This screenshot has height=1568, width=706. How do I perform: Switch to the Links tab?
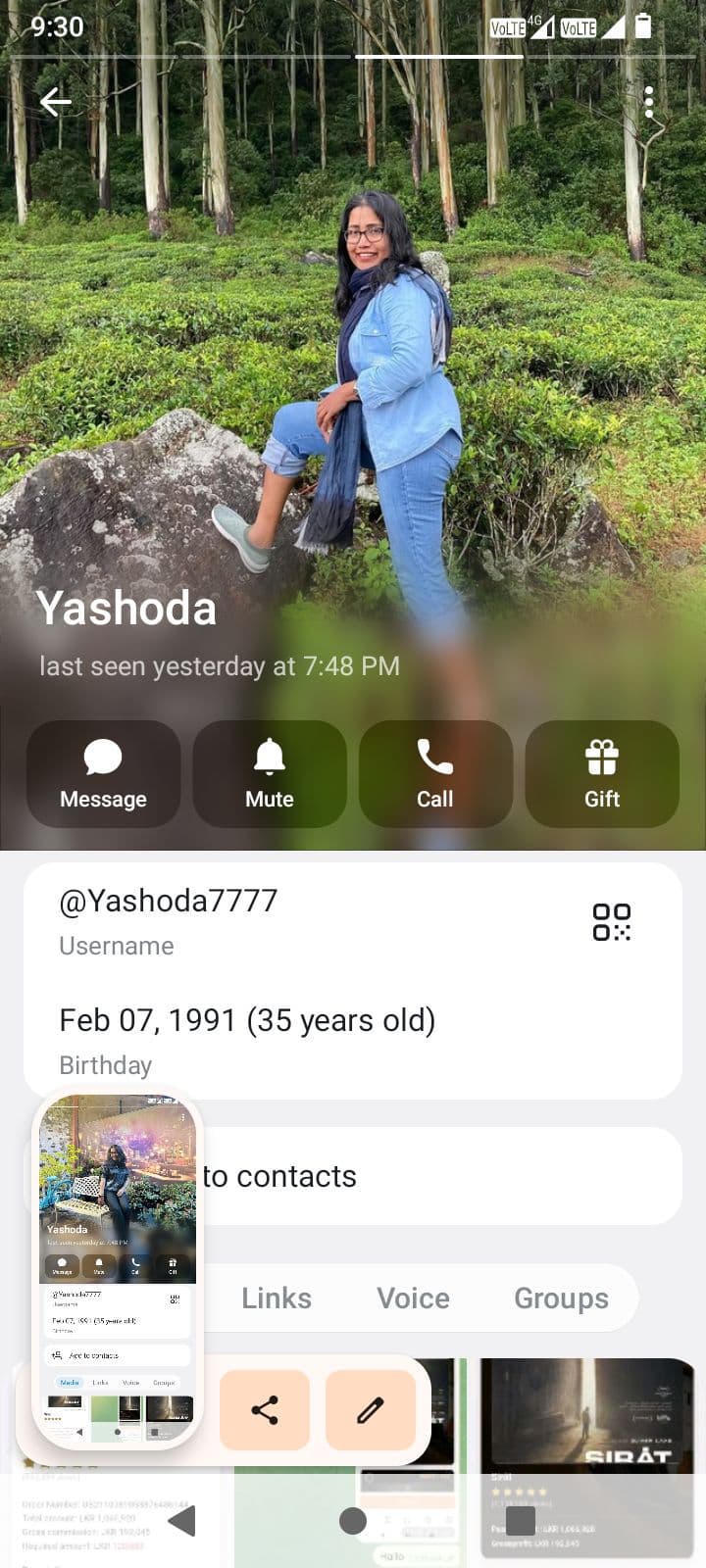(277, 1298)
